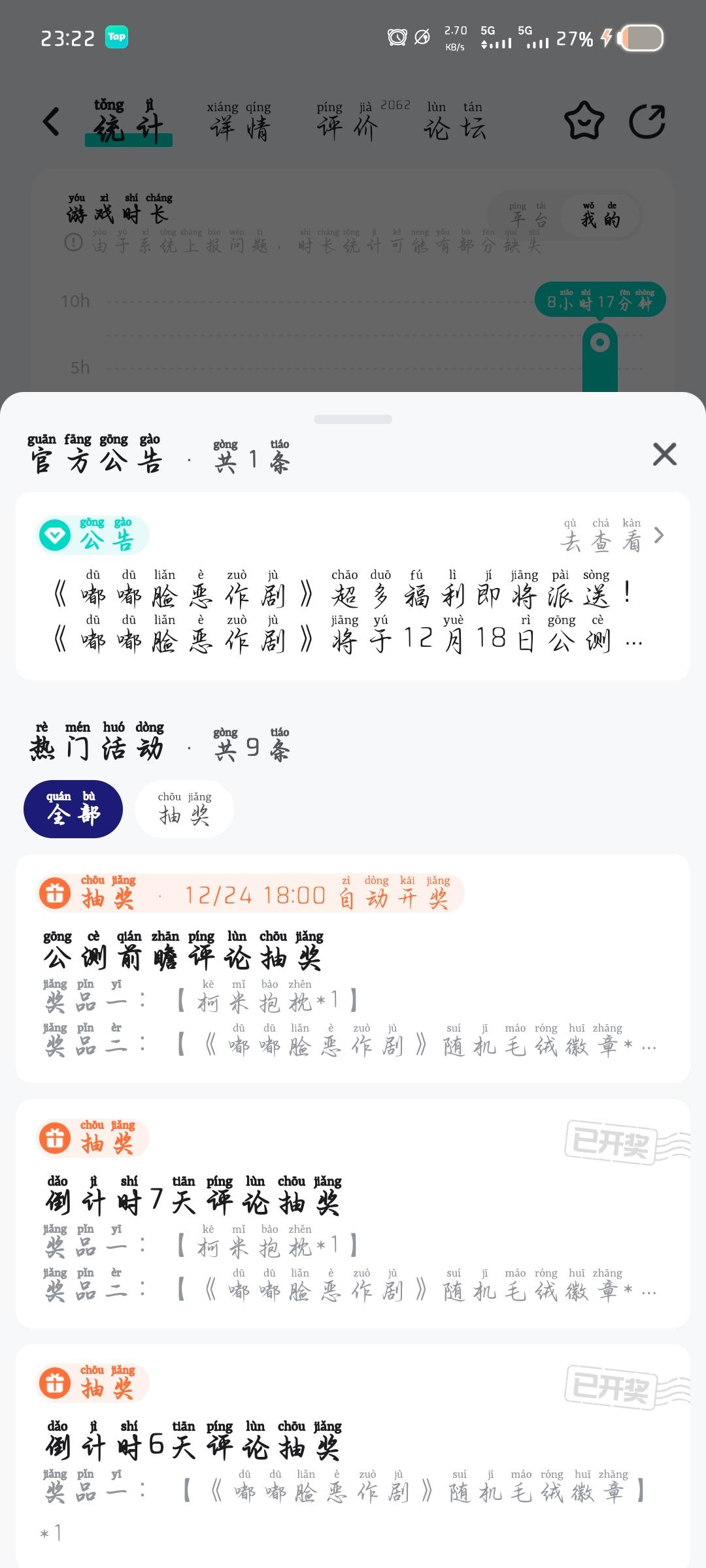Image resolution: width=706 pixels, height=1568 pixels.
Task: Favorite this game with the star icon
Action: tap(583, 122)
